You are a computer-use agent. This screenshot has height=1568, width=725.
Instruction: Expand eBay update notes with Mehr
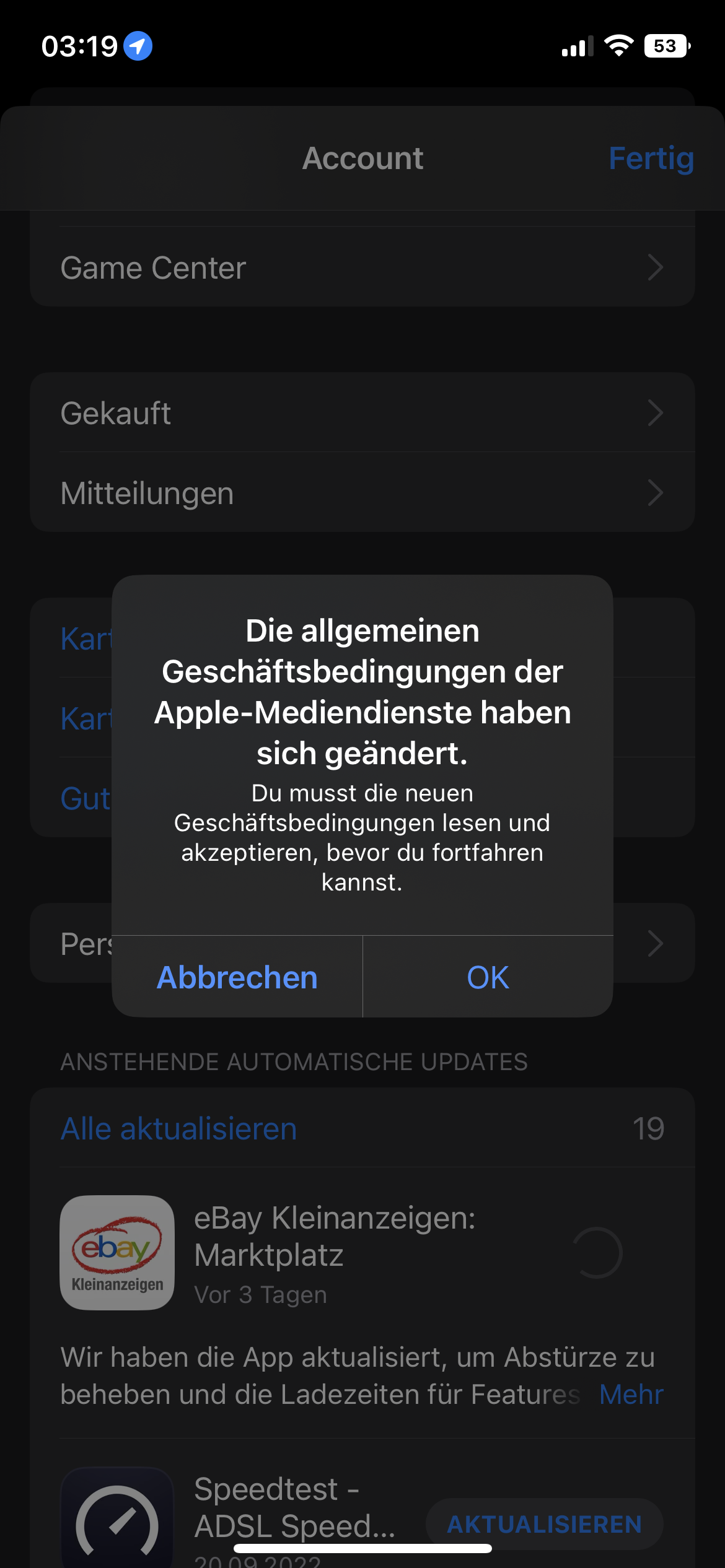pyautogui.click(x=631, y=1395)
